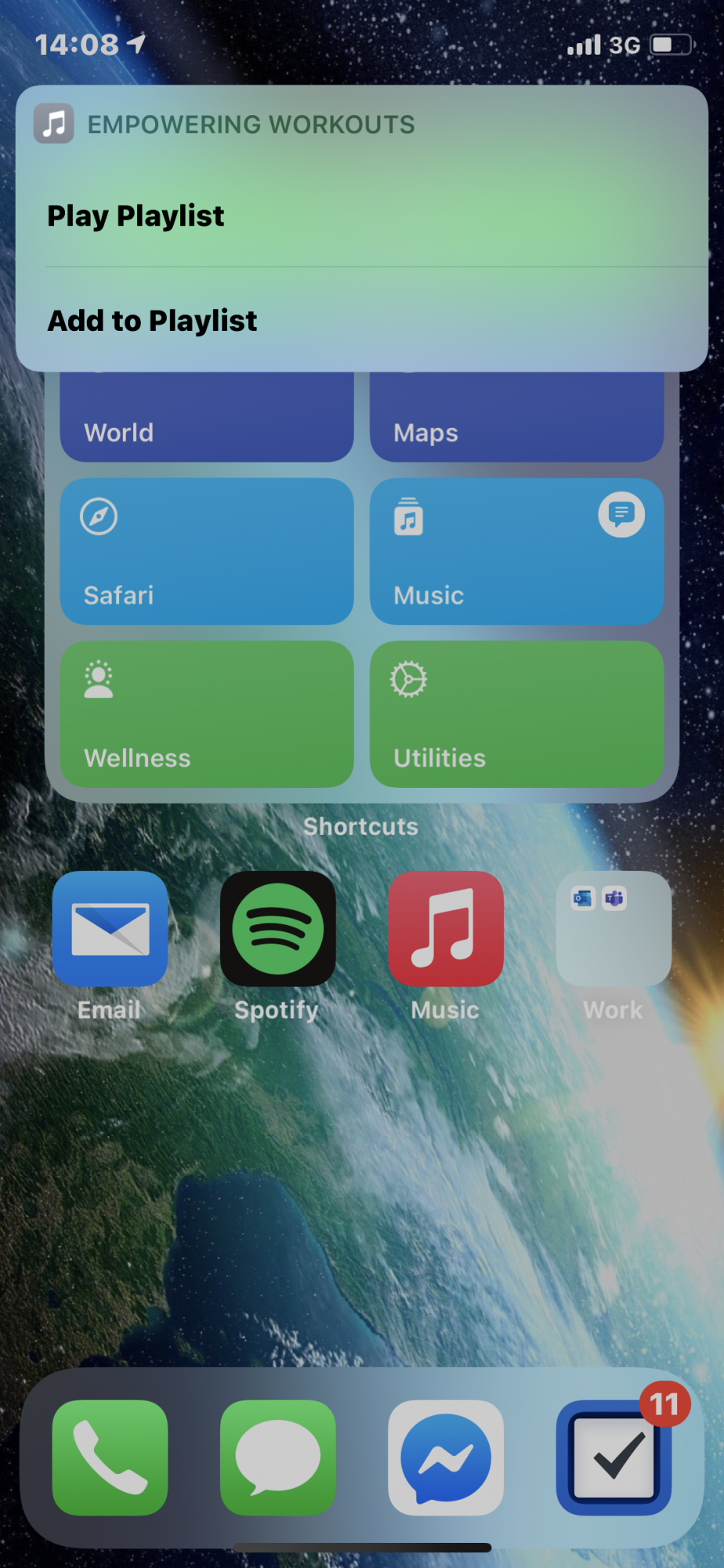Choose Add to Playlist
Image resolution: width=724 pixels, height=1568 pixels.
[362, 320]
